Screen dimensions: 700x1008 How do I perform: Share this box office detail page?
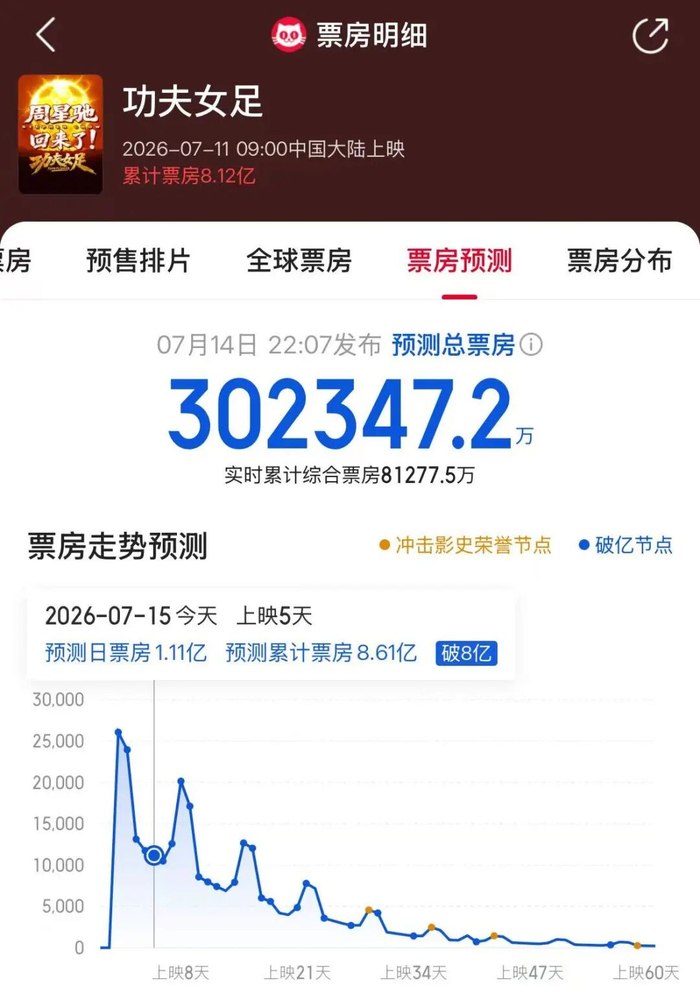[651, 35]
